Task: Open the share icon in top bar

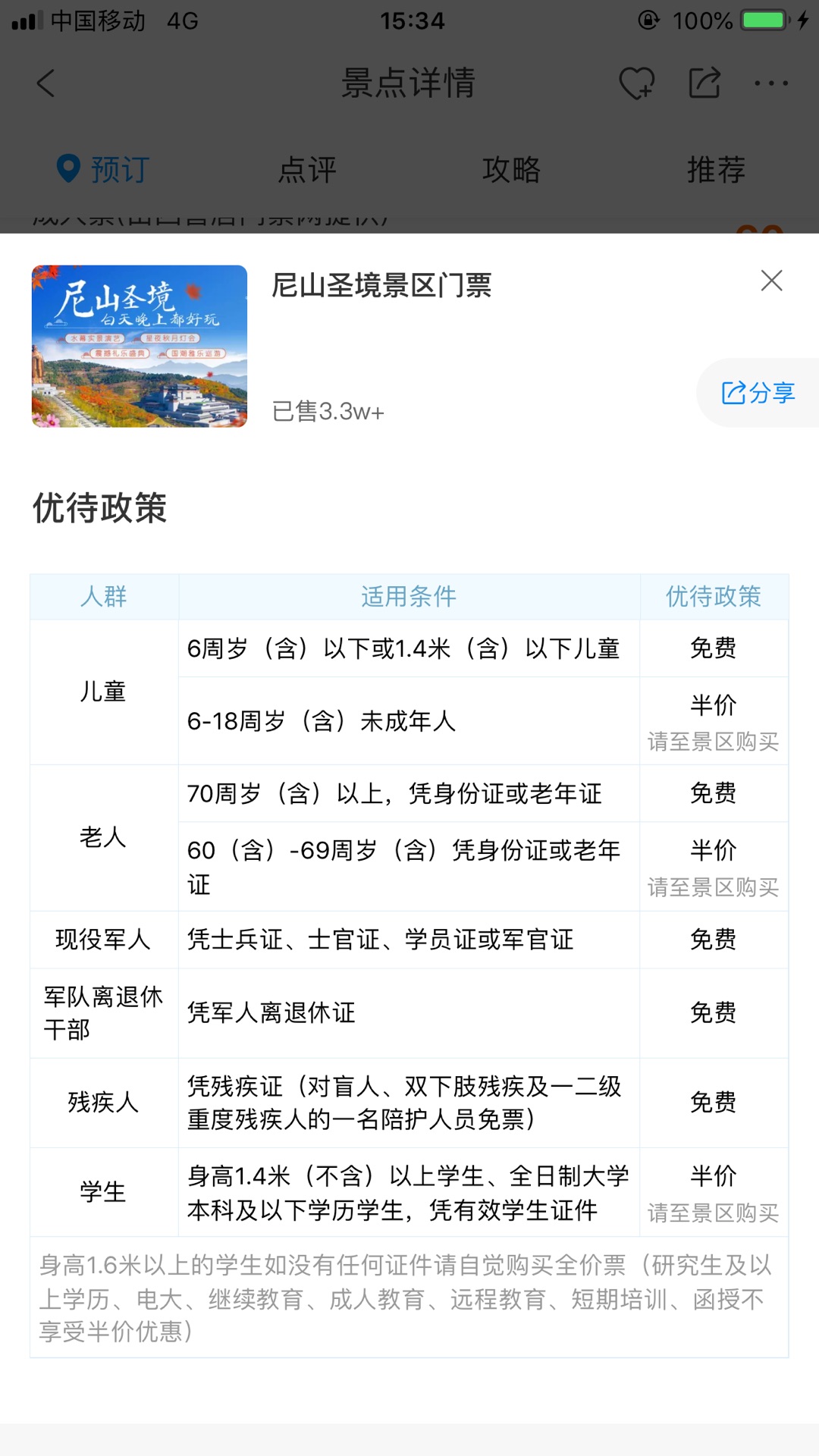Action: [704, 83]
